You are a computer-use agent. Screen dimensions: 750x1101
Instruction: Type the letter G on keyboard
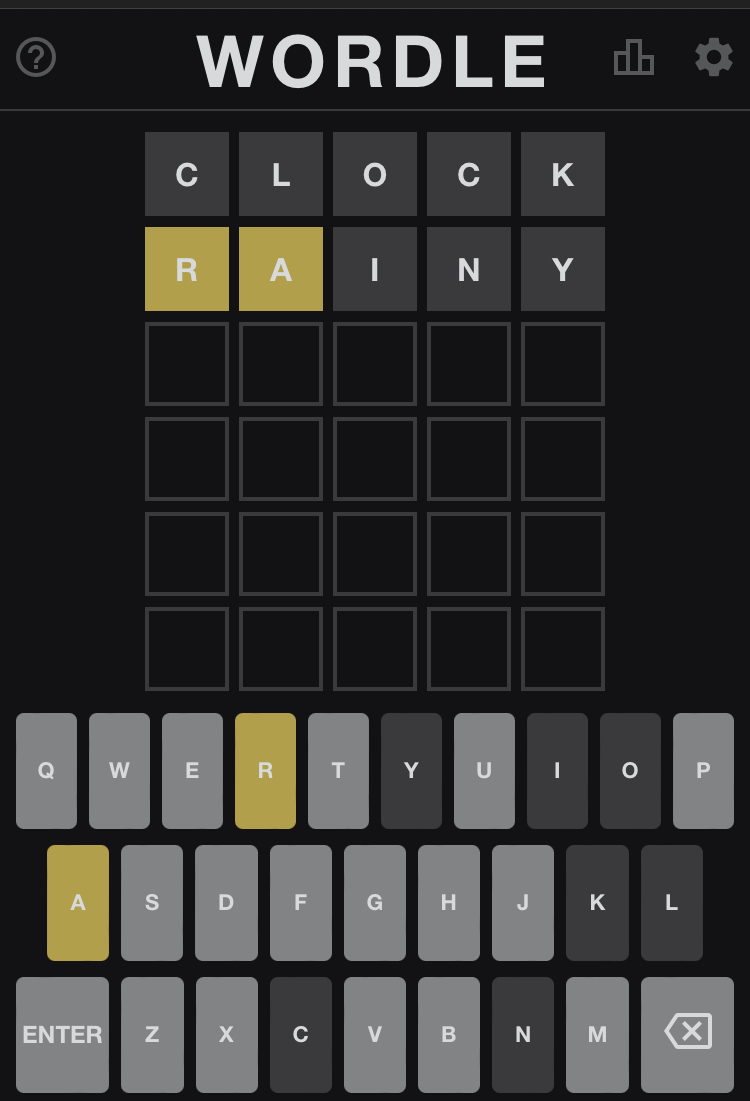pyautogui.click(x=375, y=903)
